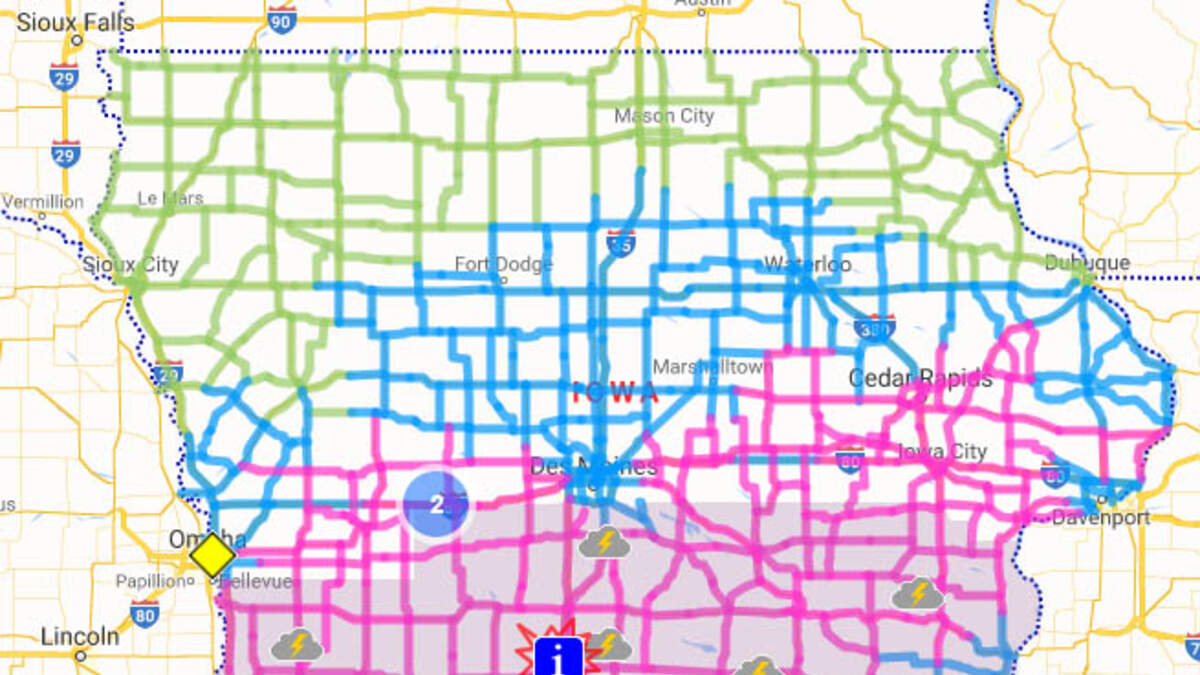
Task: Tap the yellow diamond warning marker by Omaha
Action: click(212, 556)
